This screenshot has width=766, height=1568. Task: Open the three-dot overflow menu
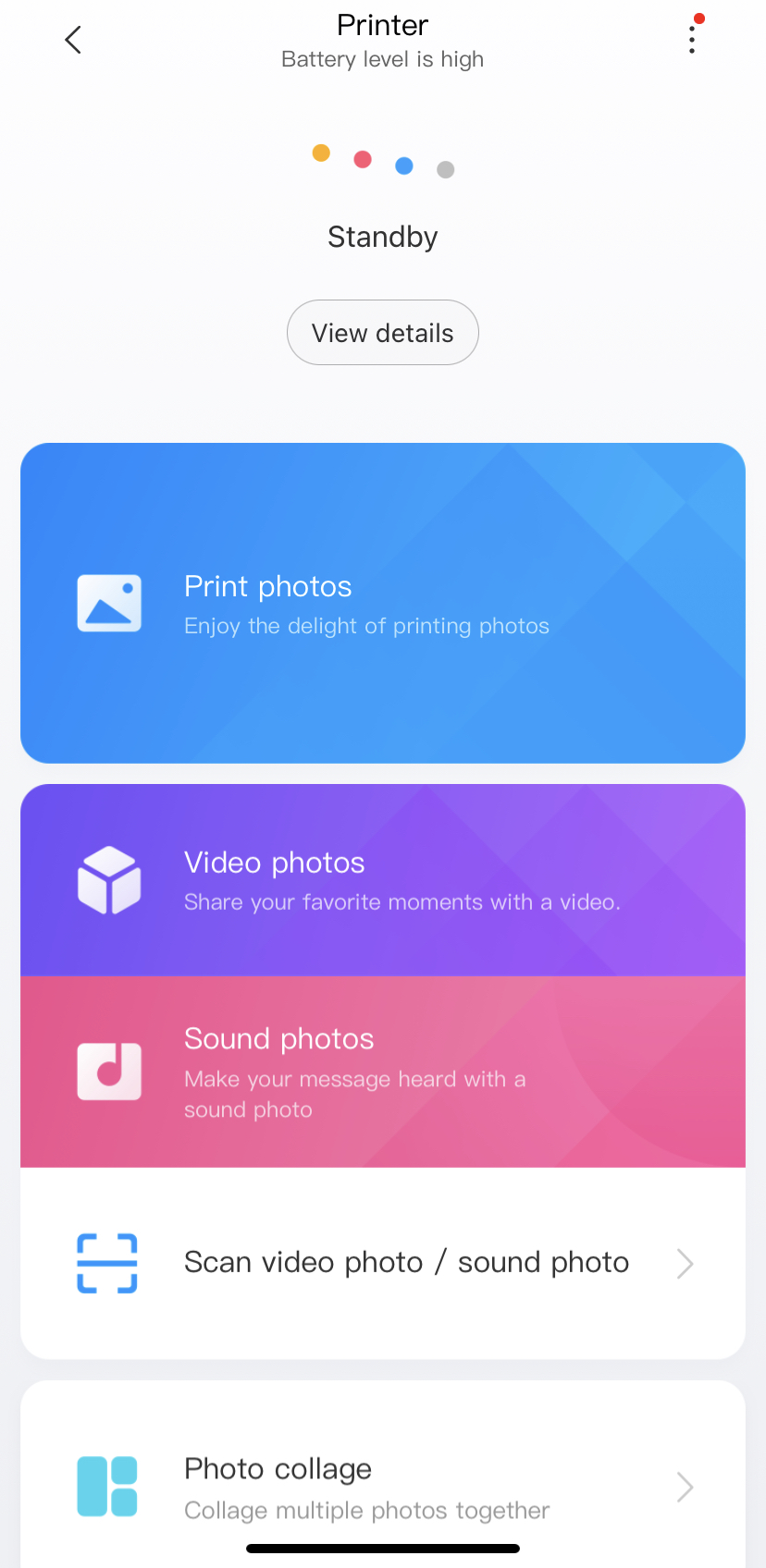(x=692, y=39)
